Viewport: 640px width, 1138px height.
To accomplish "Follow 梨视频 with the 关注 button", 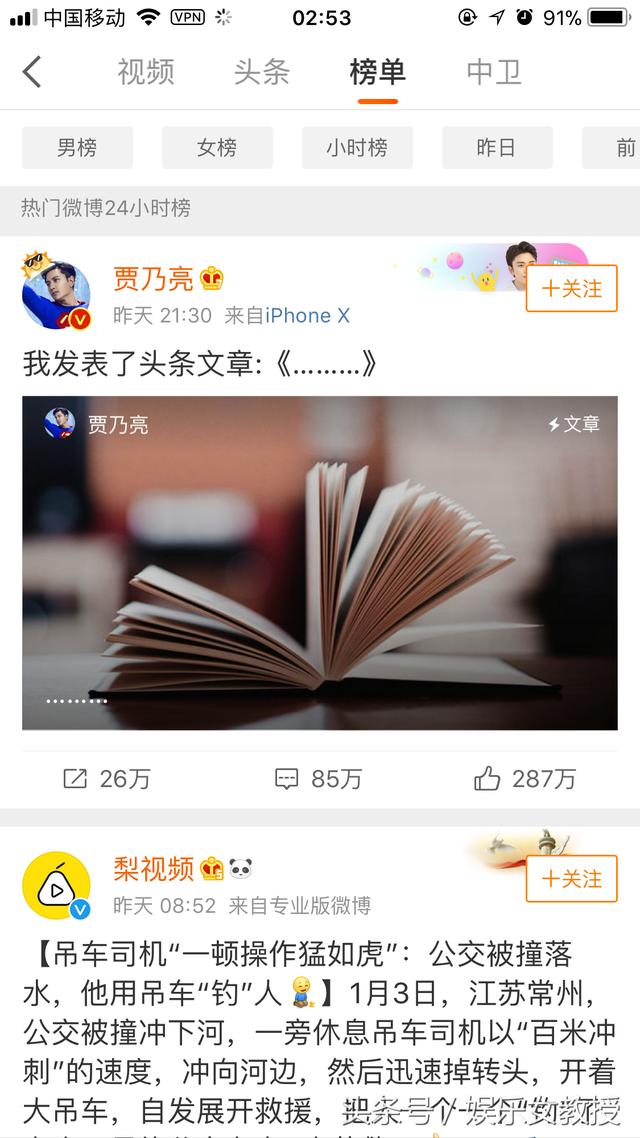I will click(x=572, y=879).
